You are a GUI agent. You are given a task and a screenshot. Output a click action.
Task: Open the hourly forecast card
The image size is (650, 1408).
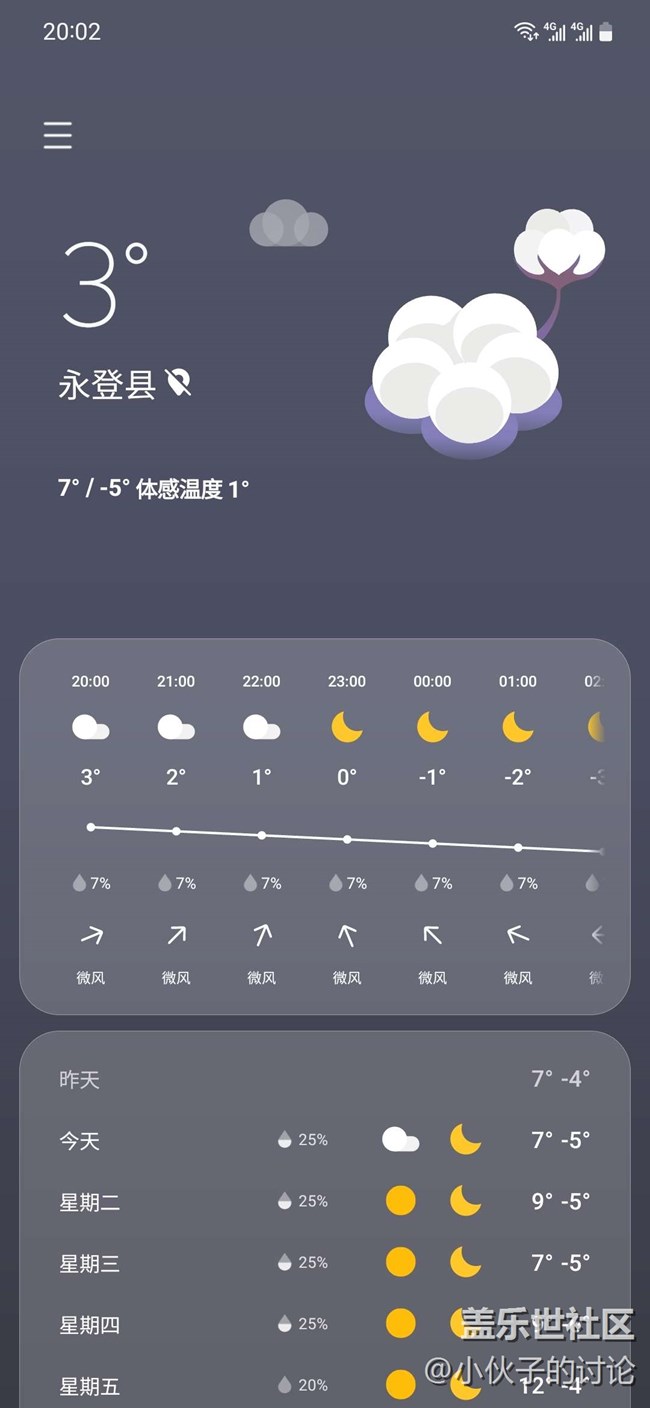coord(325,826)
